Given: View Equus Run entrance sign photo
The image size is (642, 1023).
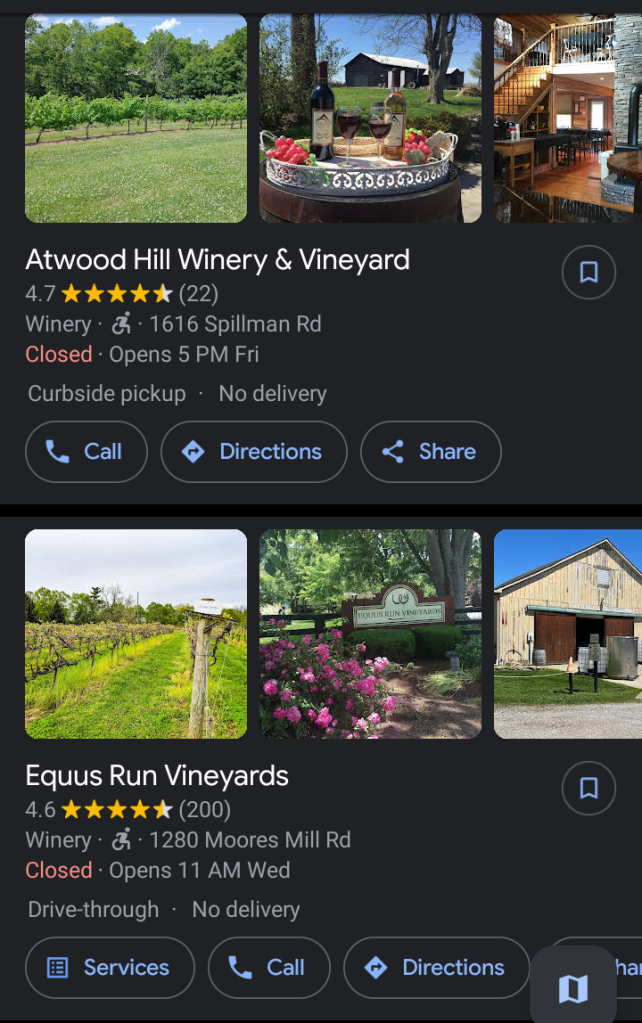Looking at the screenshot, I should pos(370,634).
